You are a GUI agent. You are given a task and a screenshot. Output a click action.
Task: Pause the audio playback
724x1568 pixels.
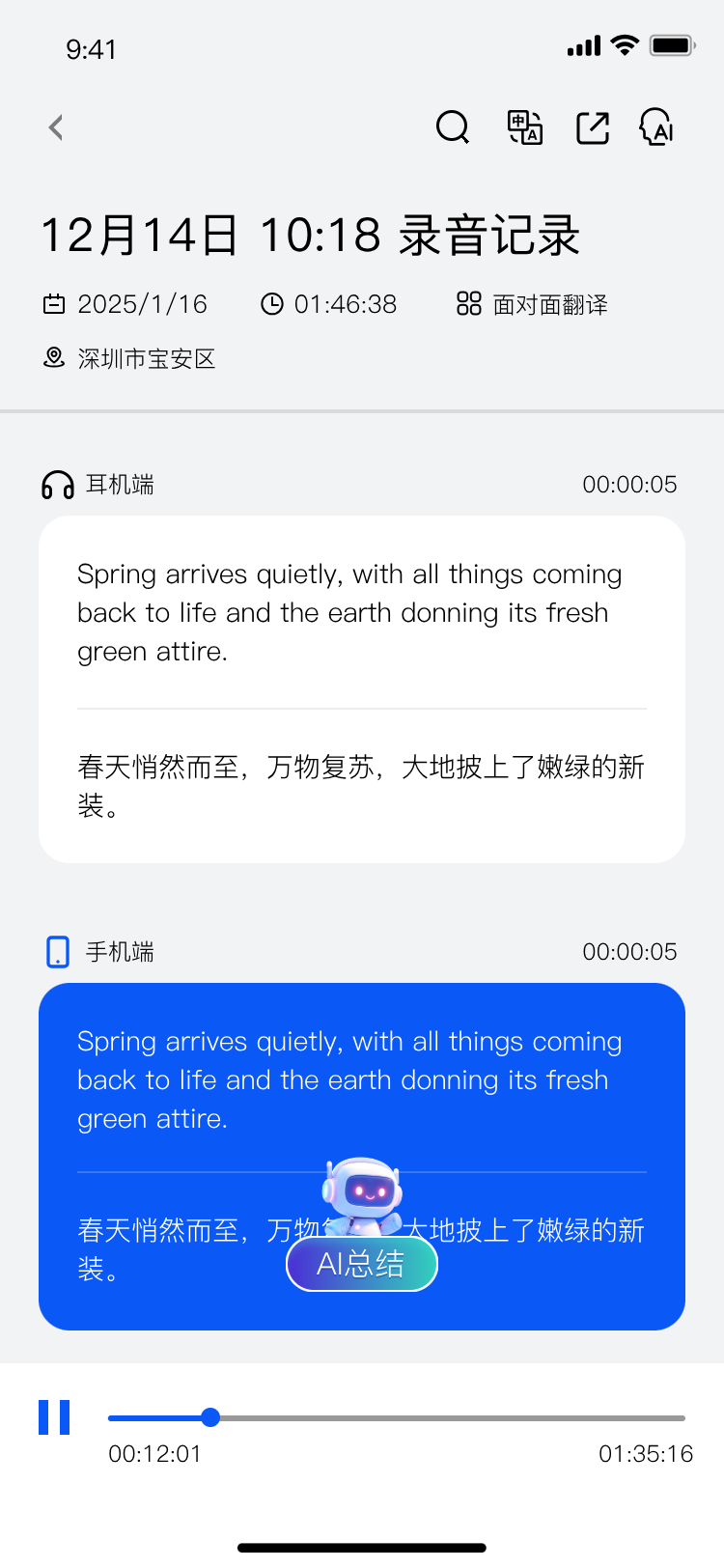[x=55, y=1418]
